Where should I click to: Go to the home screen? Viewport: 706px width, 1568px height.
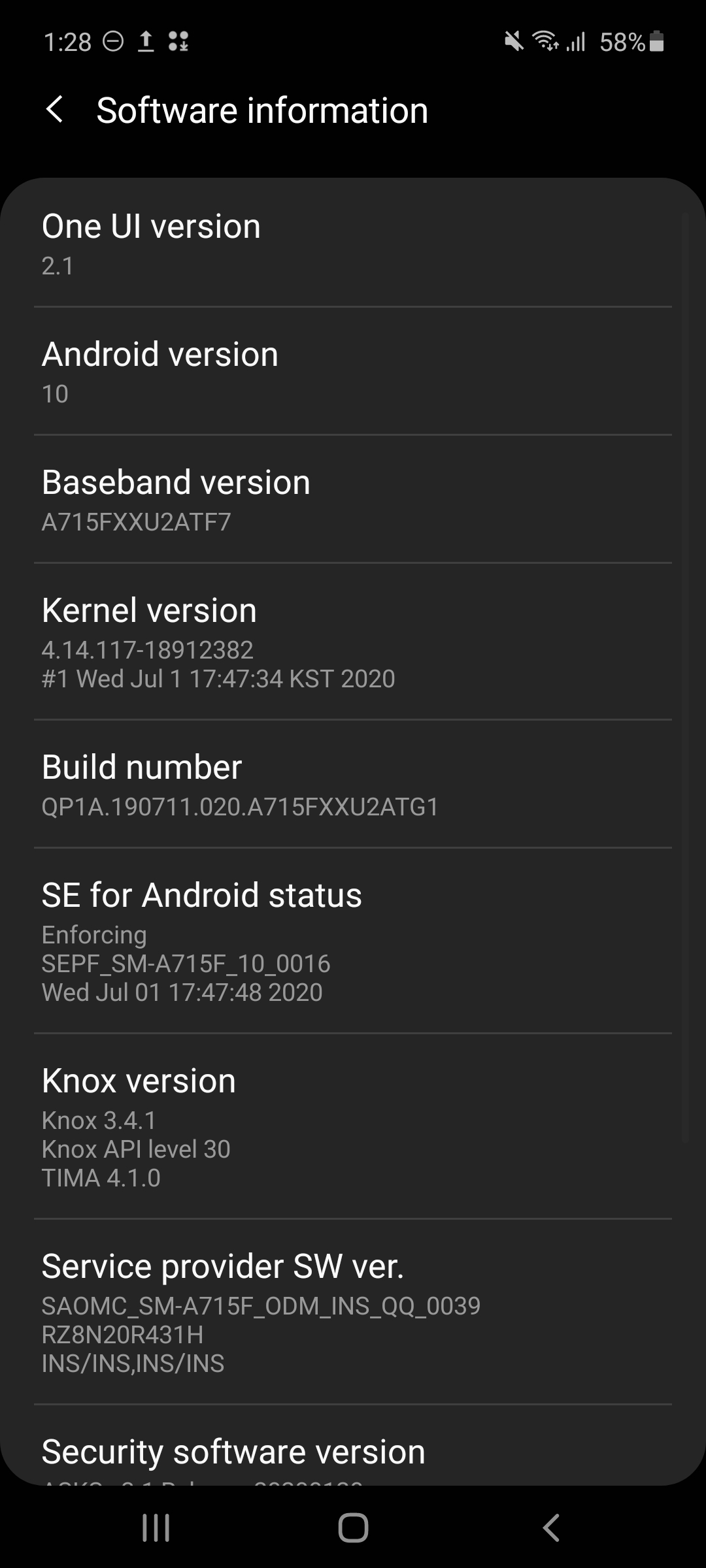coord(353,1527)
